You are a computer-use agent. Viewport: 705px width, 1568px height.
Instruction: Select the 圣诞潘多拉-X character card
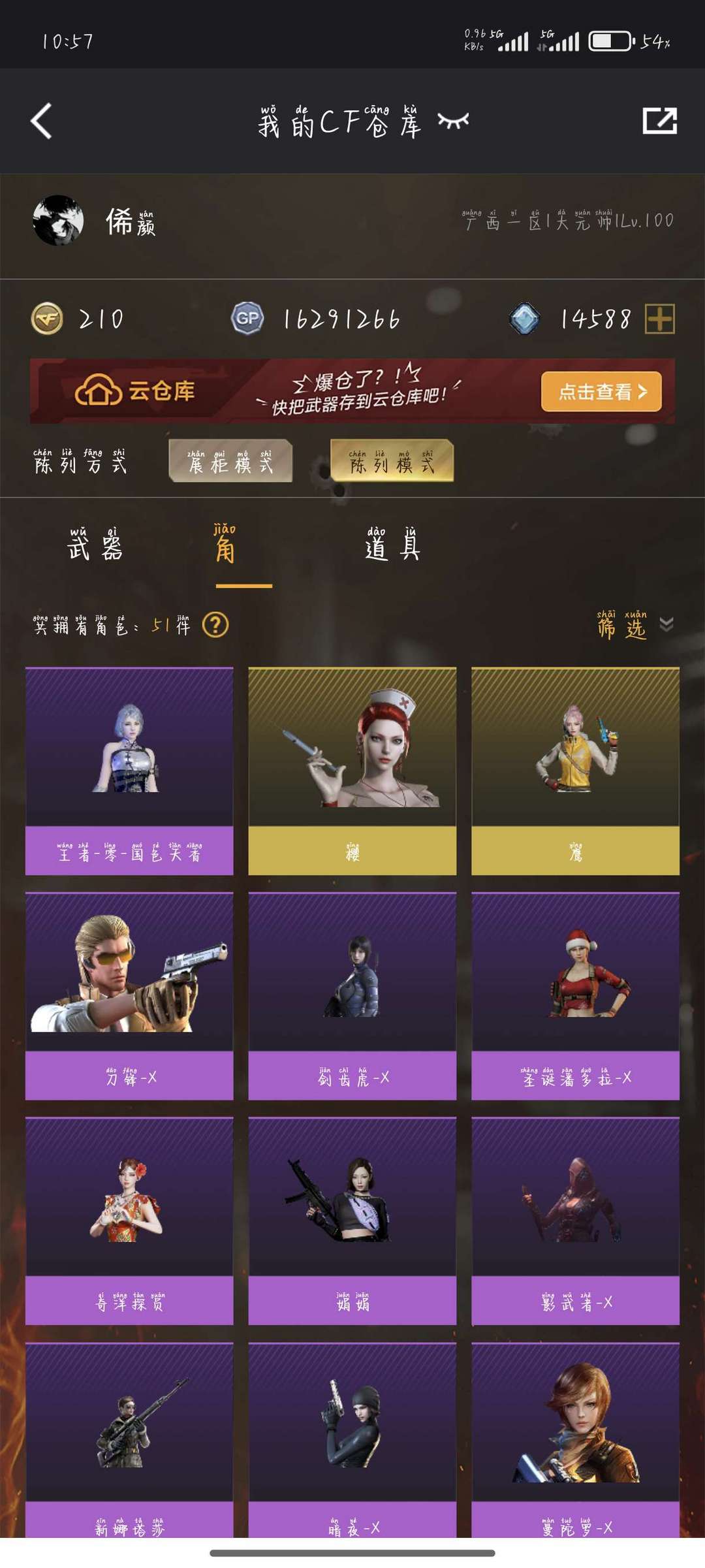point(575,996)
